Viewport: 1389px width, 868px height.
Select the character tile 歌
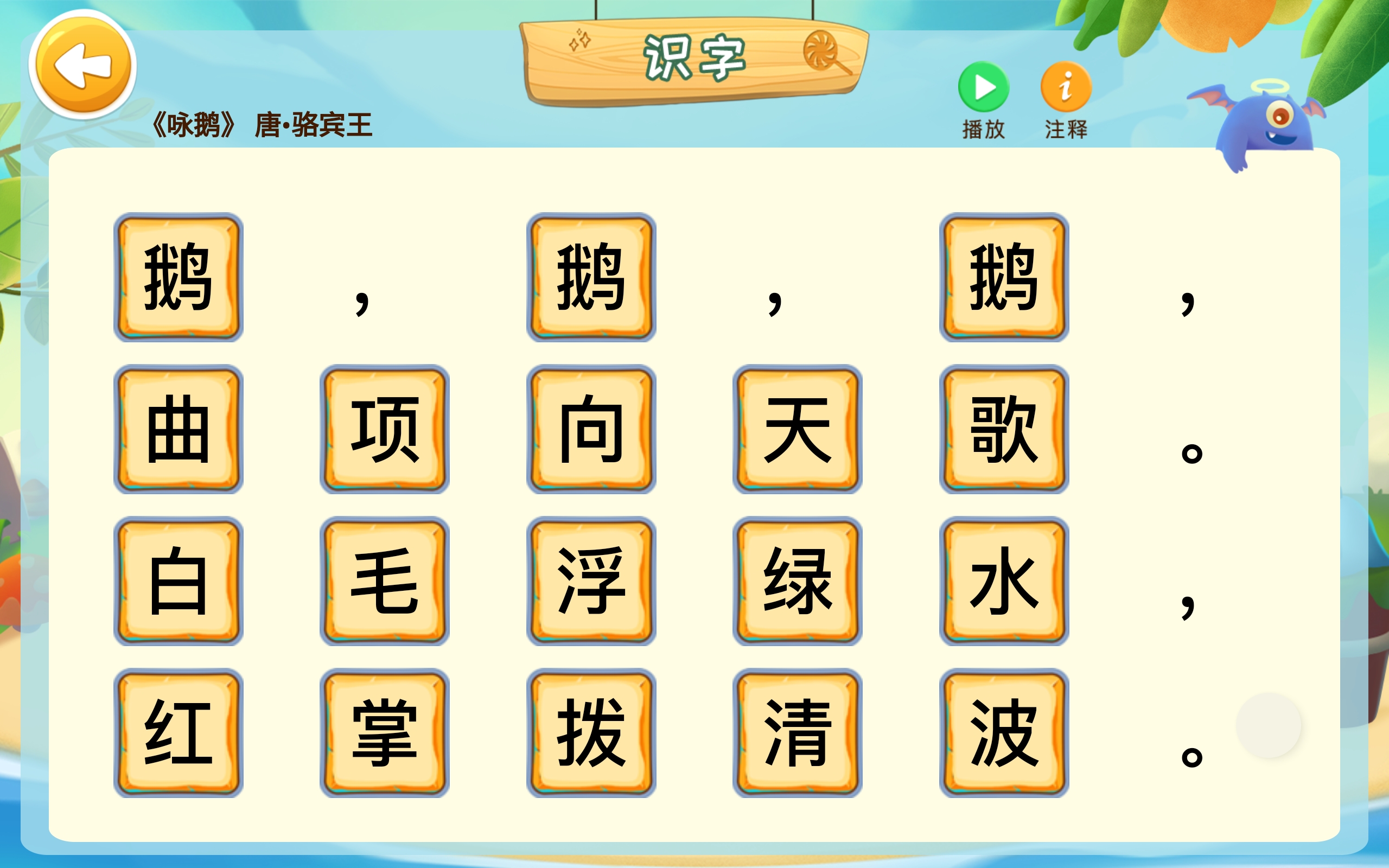click(1004, 430)
